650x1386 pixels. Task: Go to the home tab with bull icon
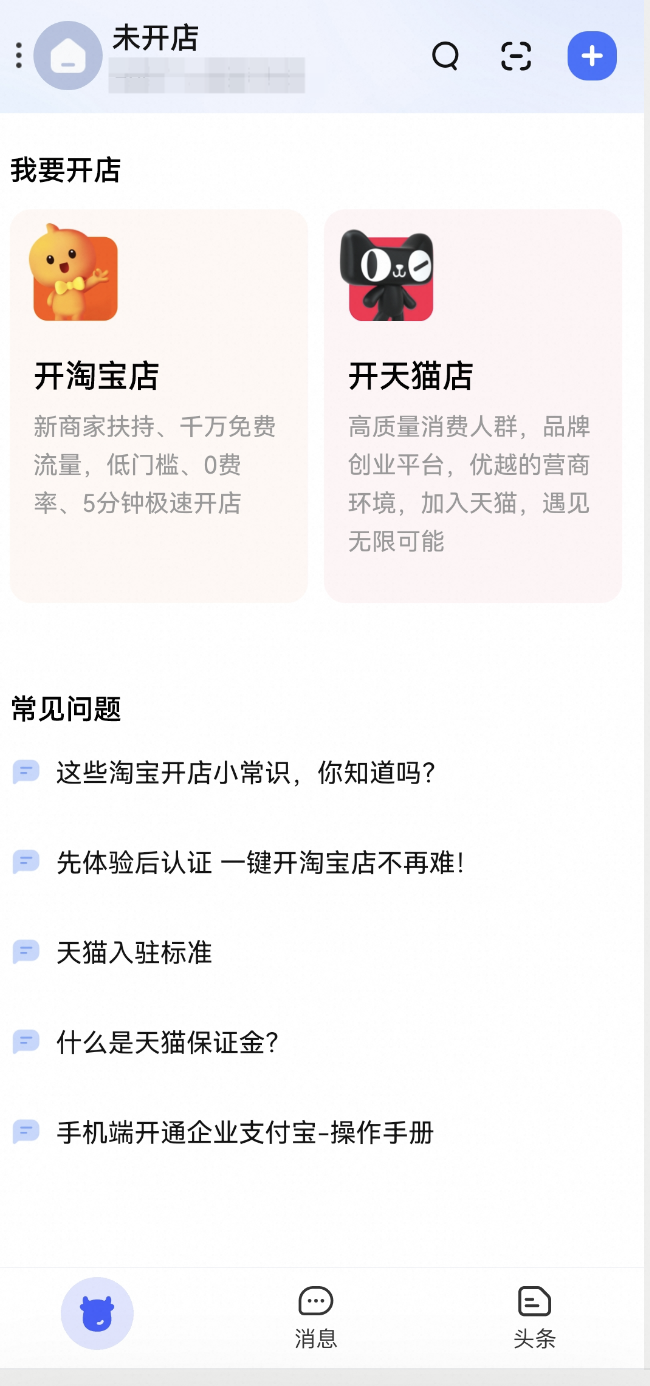tap(97, 1313)
